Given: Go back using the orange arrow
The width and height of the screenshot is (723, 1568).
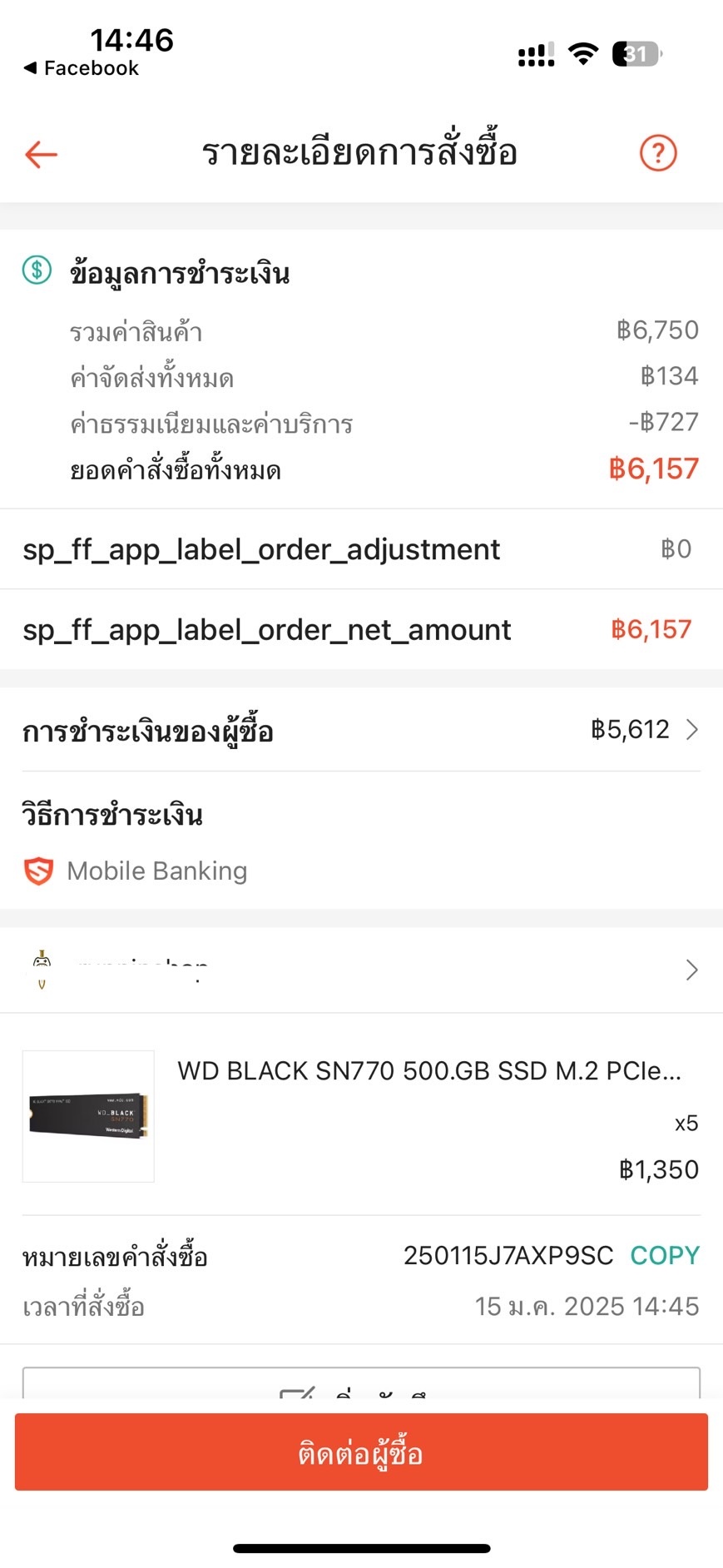Looking at the screenshot, I should coord(41,154).
